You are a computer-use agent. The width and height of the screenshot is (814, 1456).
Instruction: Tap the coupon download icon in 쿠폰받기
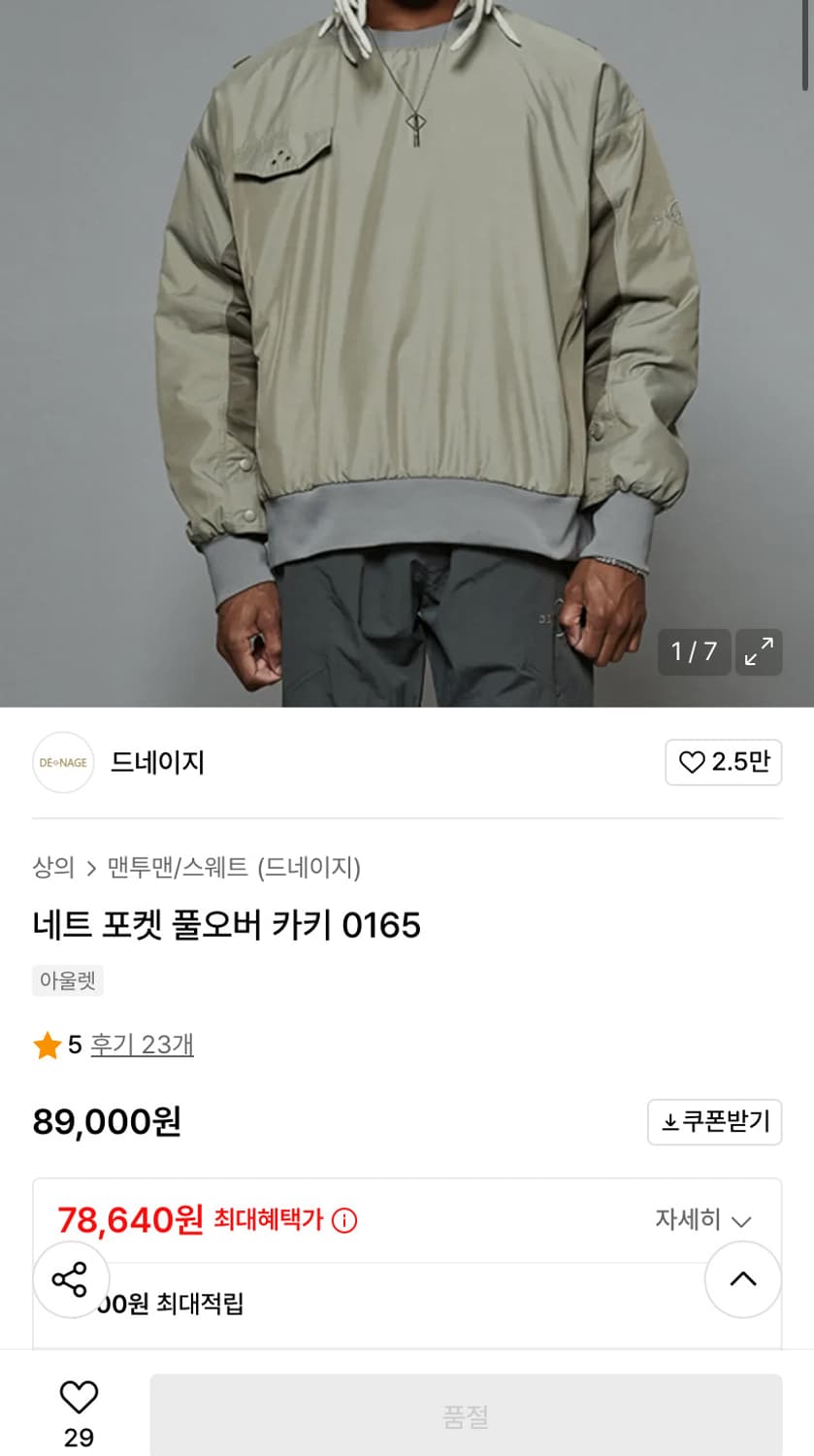click(x=671, y=1121)
